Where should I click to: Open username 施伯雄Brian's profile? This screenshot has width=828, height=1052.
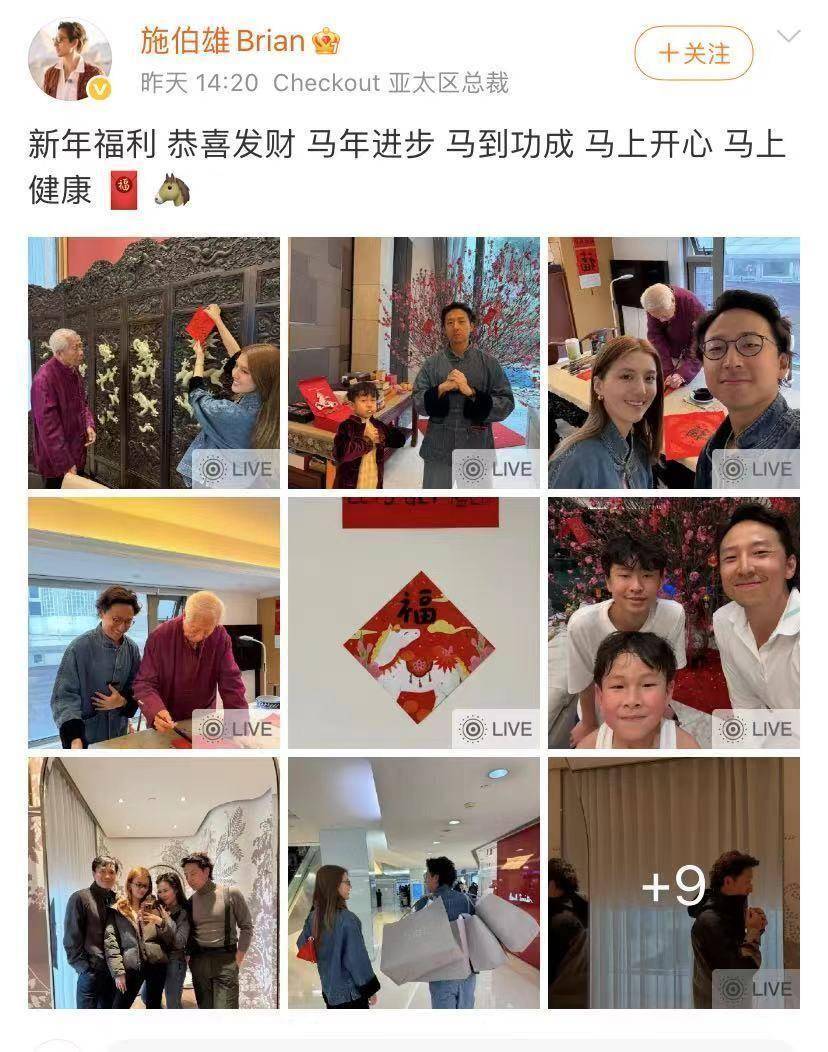click(x=222, y=41)
